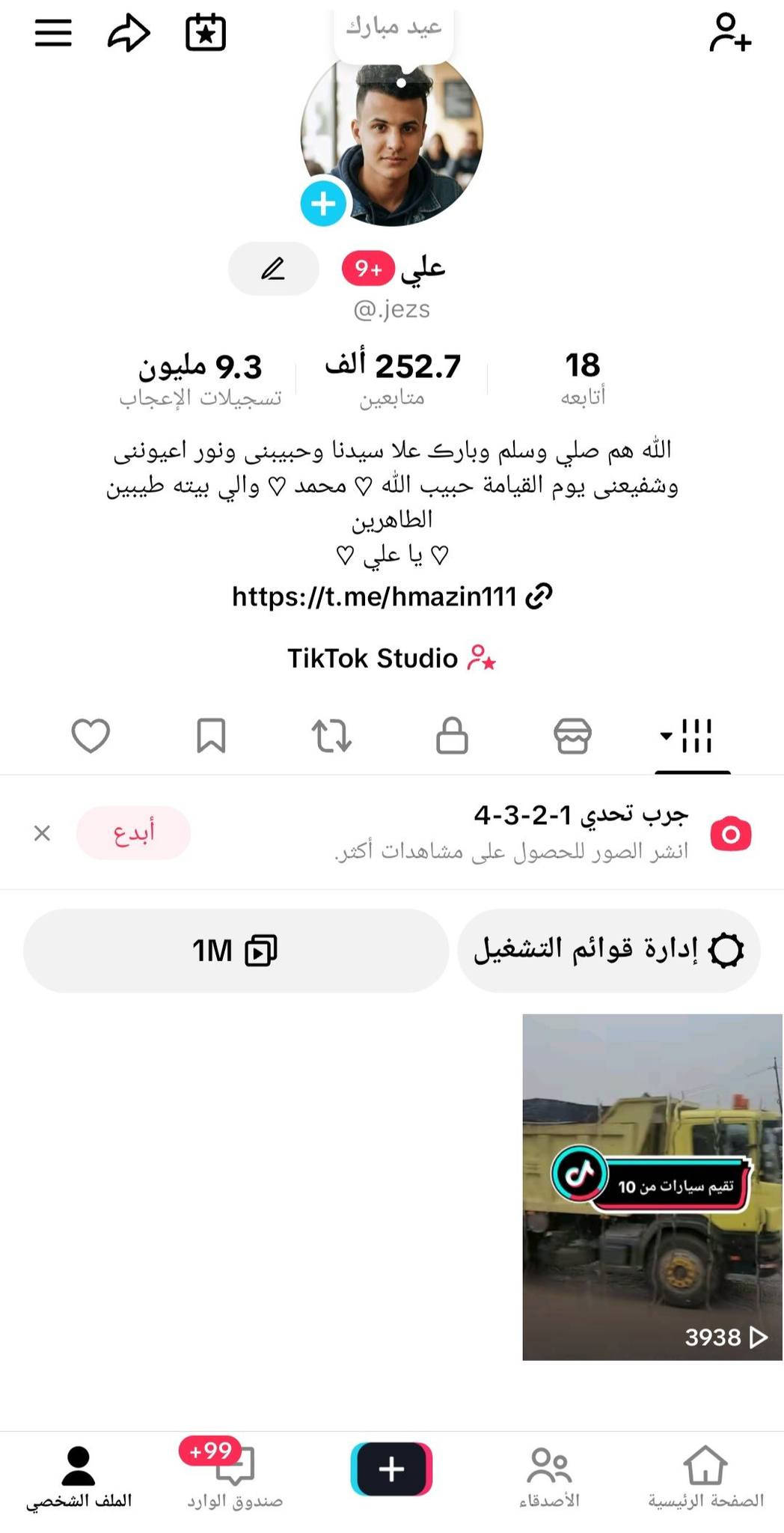Switch to the private videos lock tab
Viewport: 784px width, 1533px height.
tap(452, 735)
